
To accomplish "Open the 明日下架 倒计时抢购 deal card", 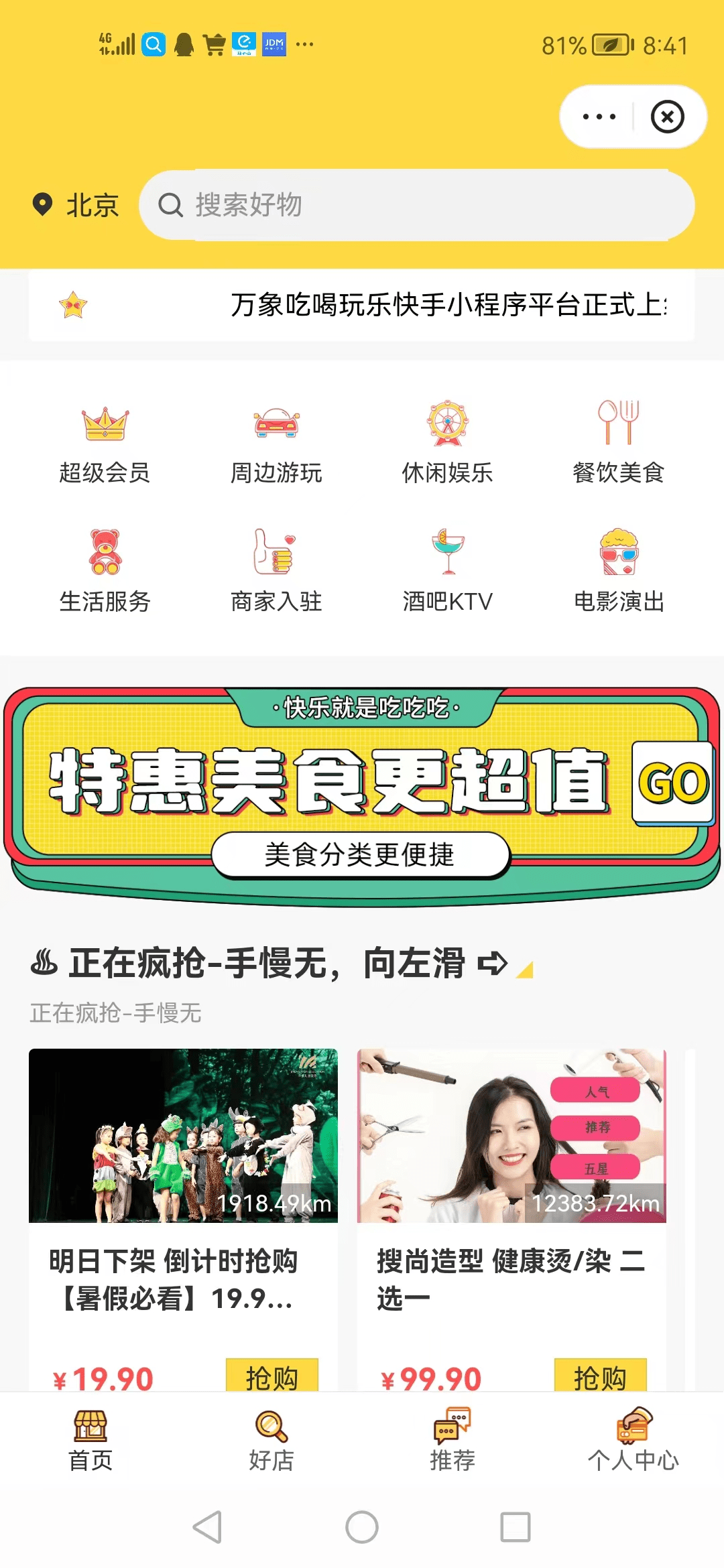I will (183, 1206).
